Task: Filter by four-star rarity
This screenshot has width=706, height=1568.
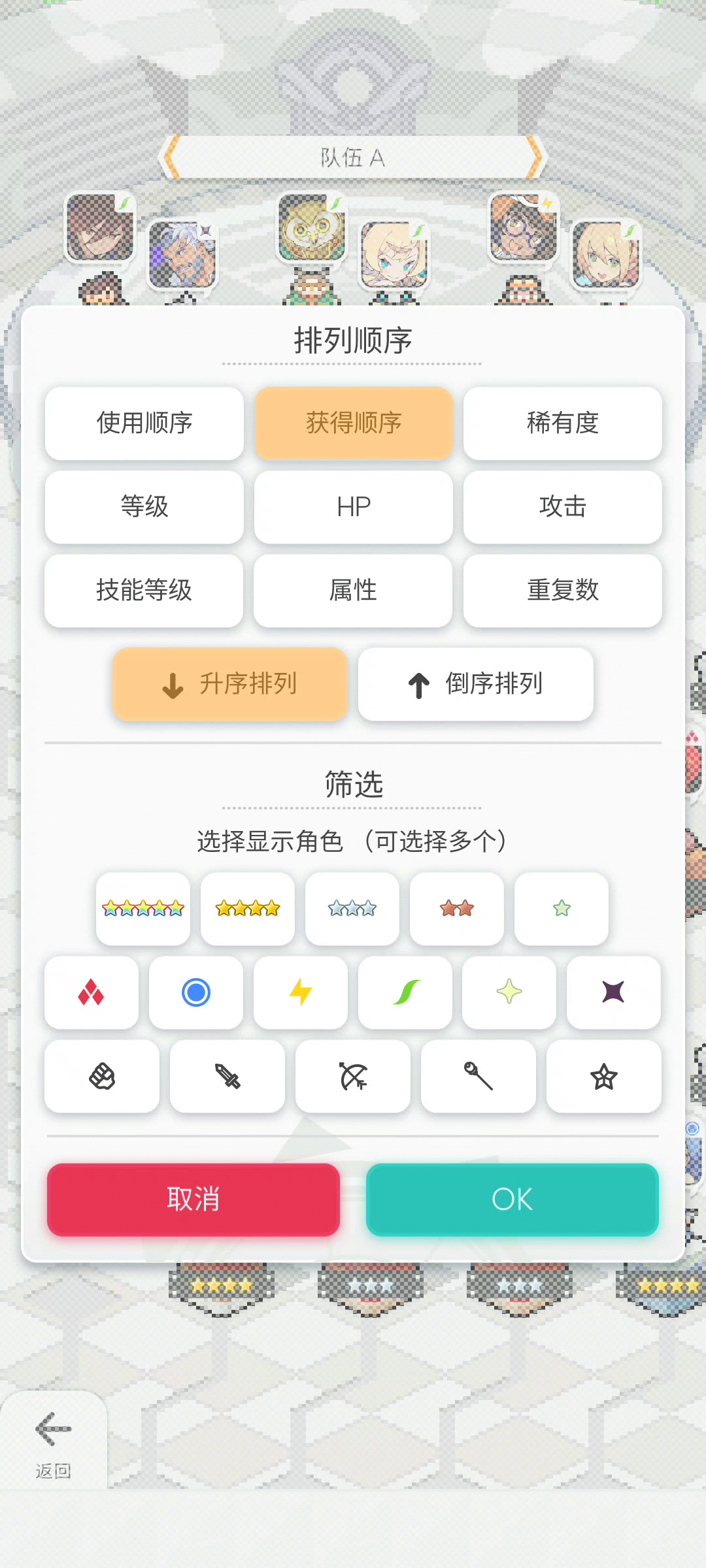Action: pyautogui.click(x=248, y=908)
